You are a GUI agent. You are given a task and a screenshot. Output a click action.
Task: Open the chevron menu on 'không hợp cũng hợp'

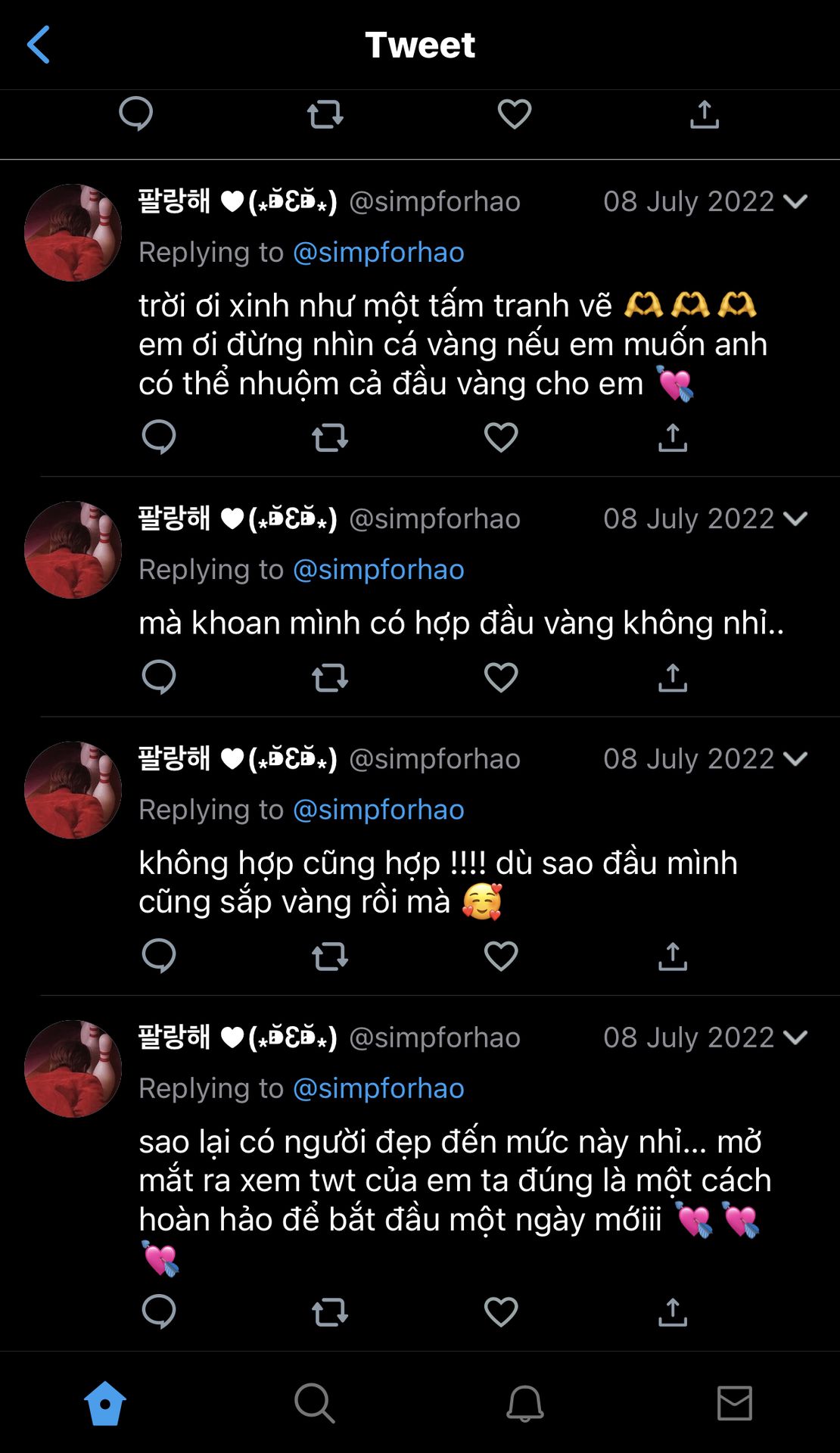(795, 758)
